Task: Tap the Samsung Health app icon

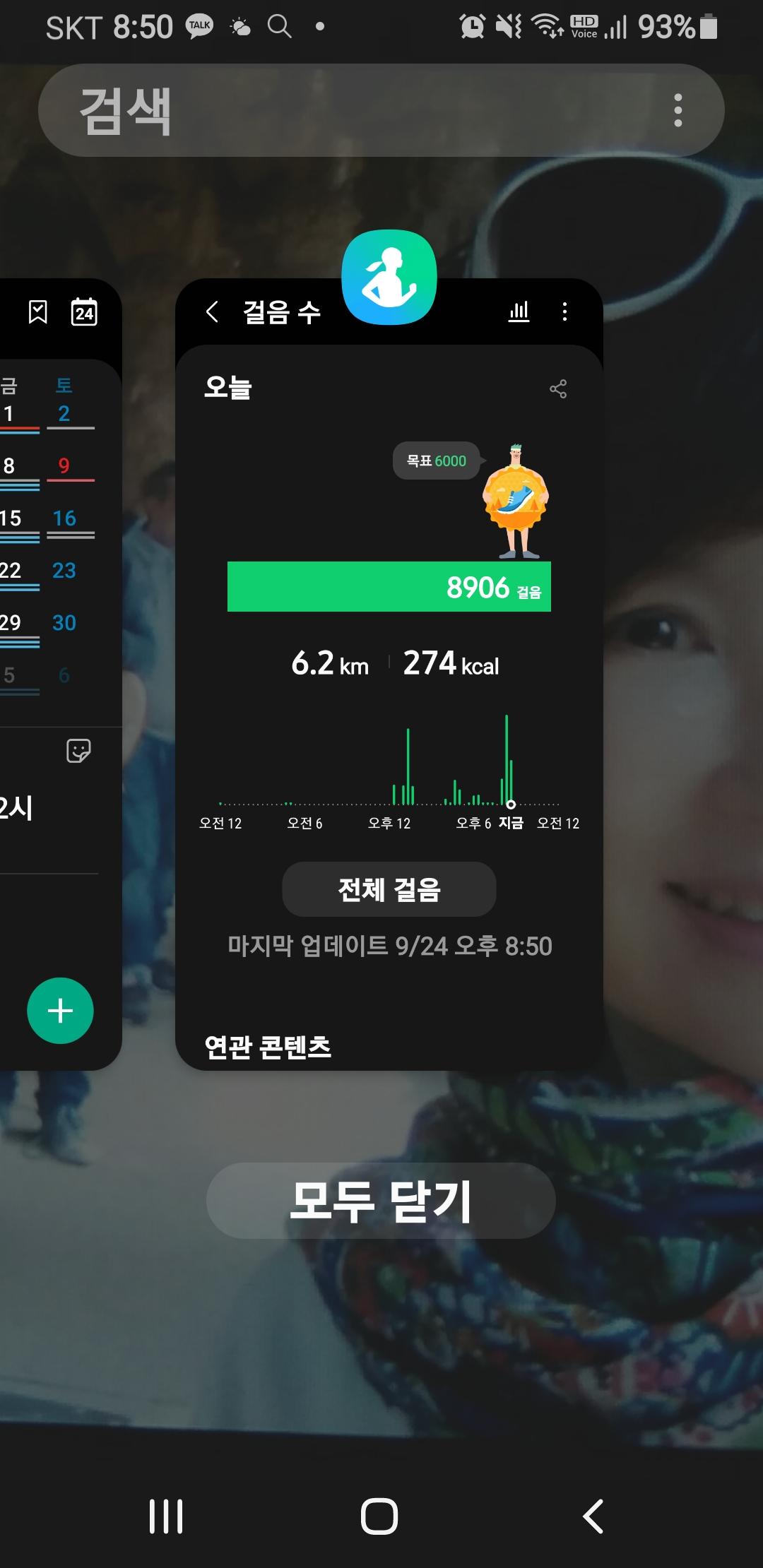Action: pyautogui.click(x=389, y=277)
